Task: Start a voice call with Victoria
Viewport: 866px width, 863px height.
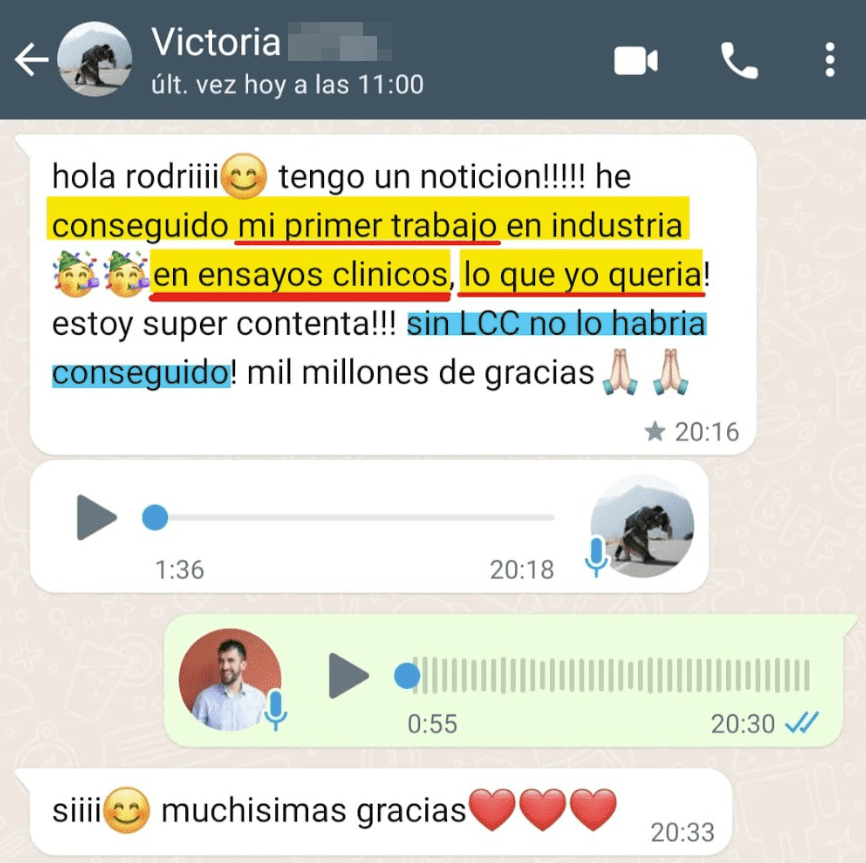Action: coord(739,61)
